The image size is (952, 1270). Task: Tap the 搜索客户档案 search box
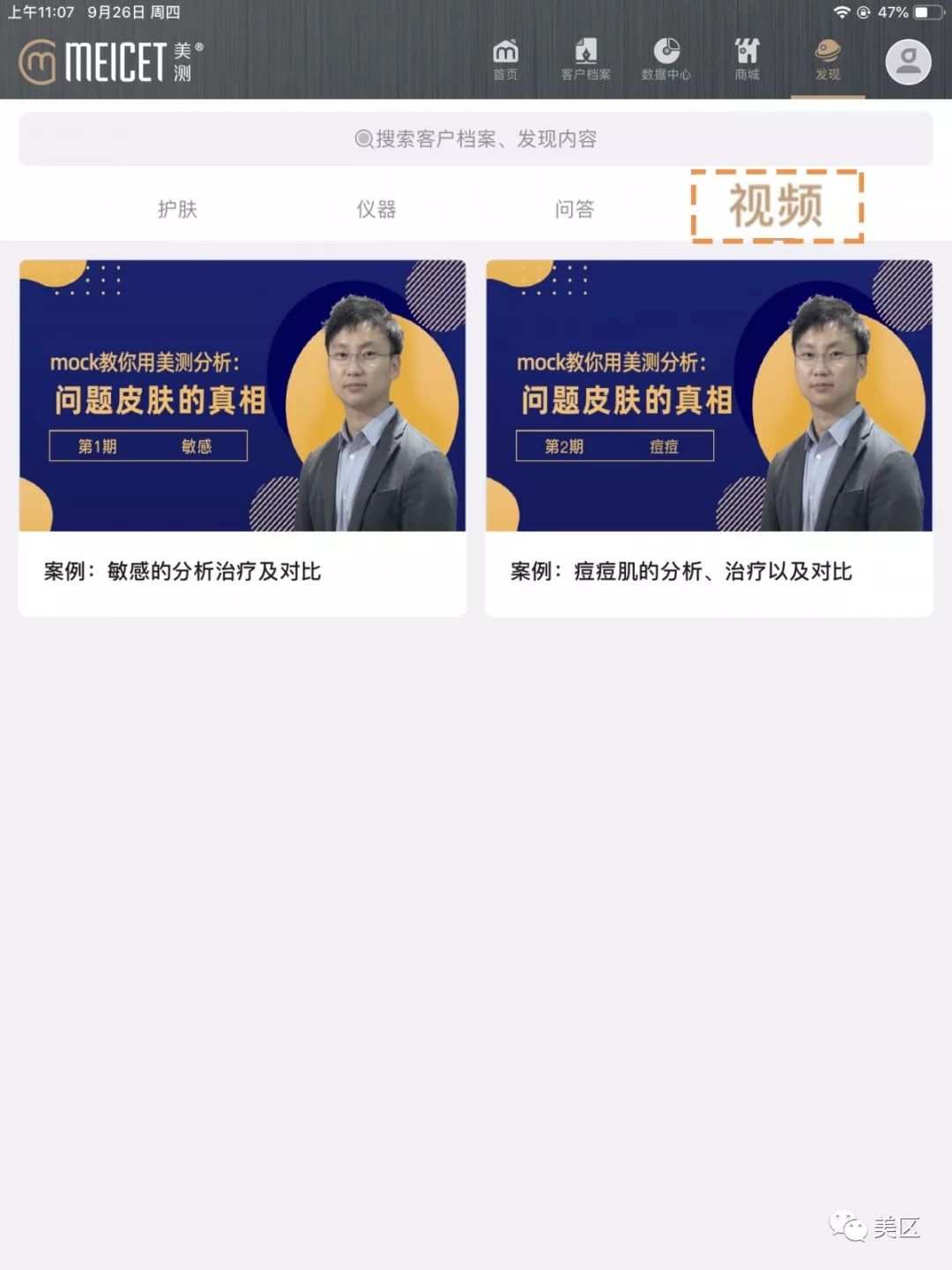click(x=476, y=138)
